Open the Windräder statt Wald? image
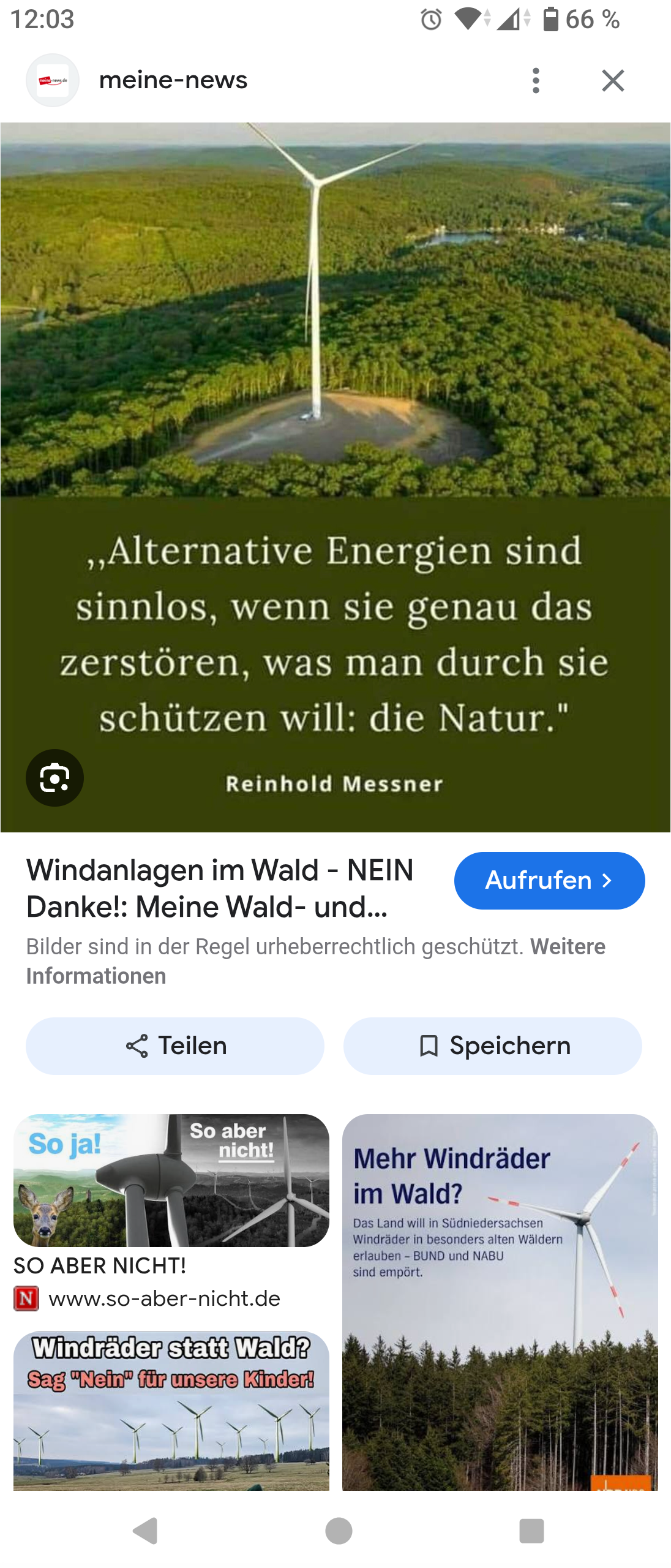The image size is (671, 1568). point(171,1410)
